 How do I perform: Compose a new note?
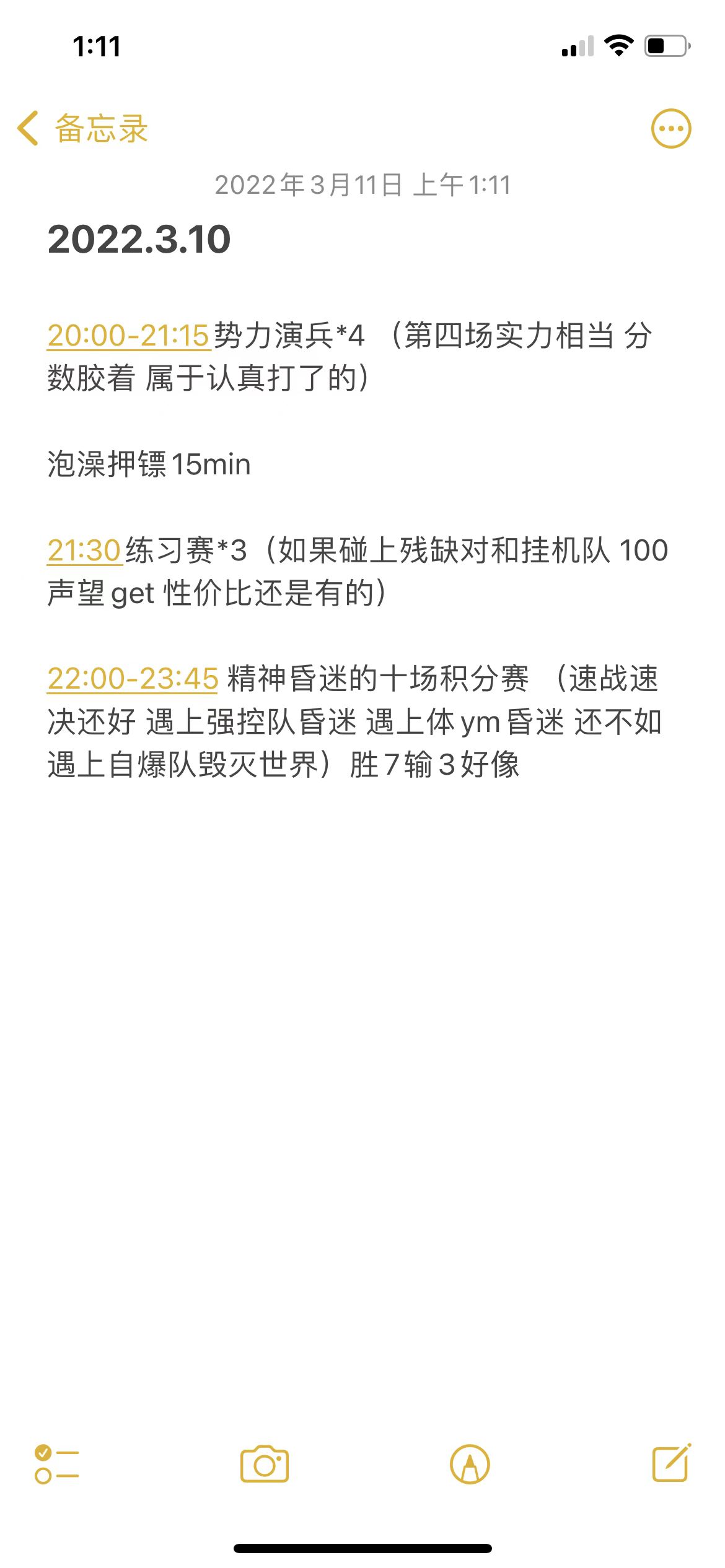coord(672,1463)
